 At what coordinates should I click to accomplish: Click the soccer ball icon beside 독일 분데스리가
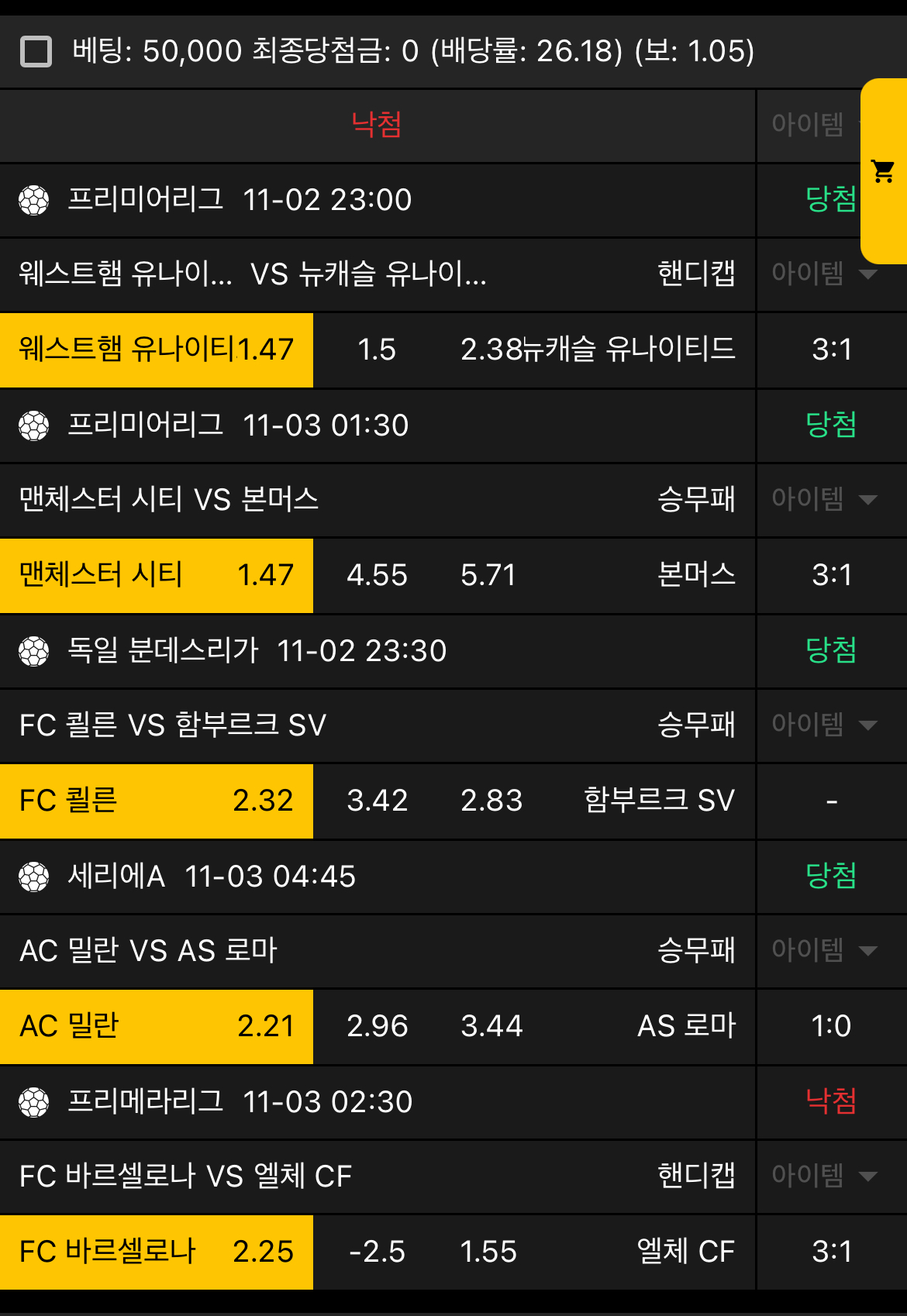click(x=34, y=651)
